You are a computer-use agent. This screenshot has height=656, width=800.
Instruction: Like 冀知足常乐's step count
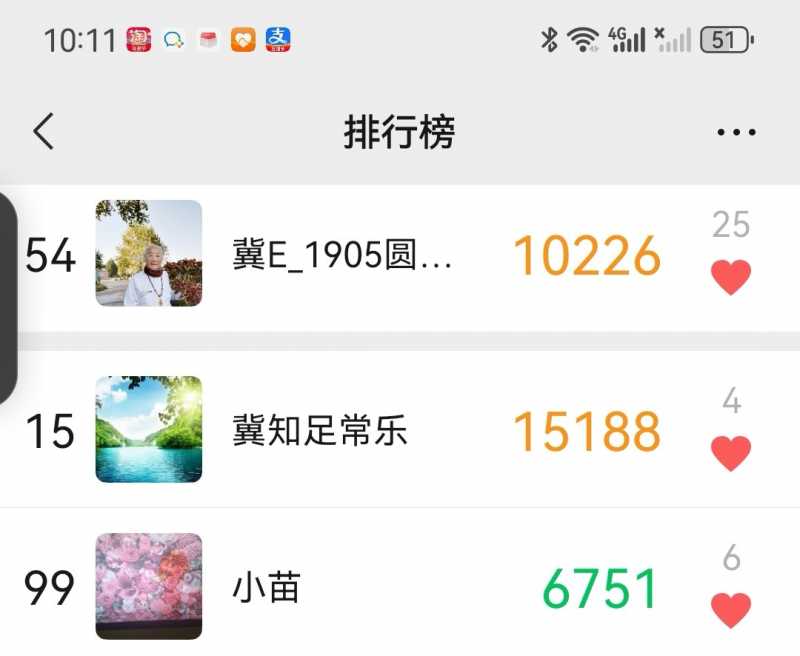click(x=731, y=453)
